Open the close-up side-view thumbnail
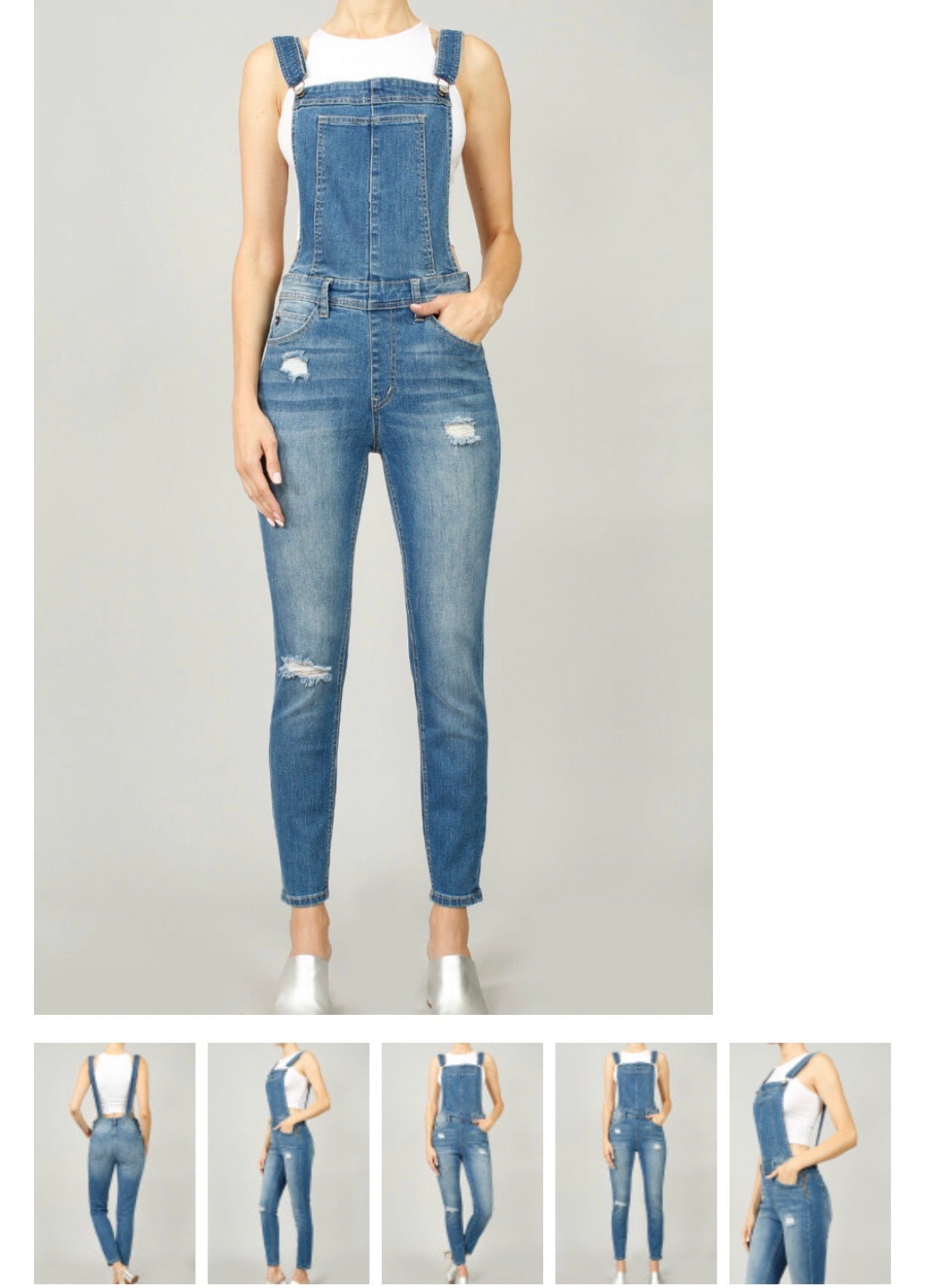 click(x=810, y=1164)
